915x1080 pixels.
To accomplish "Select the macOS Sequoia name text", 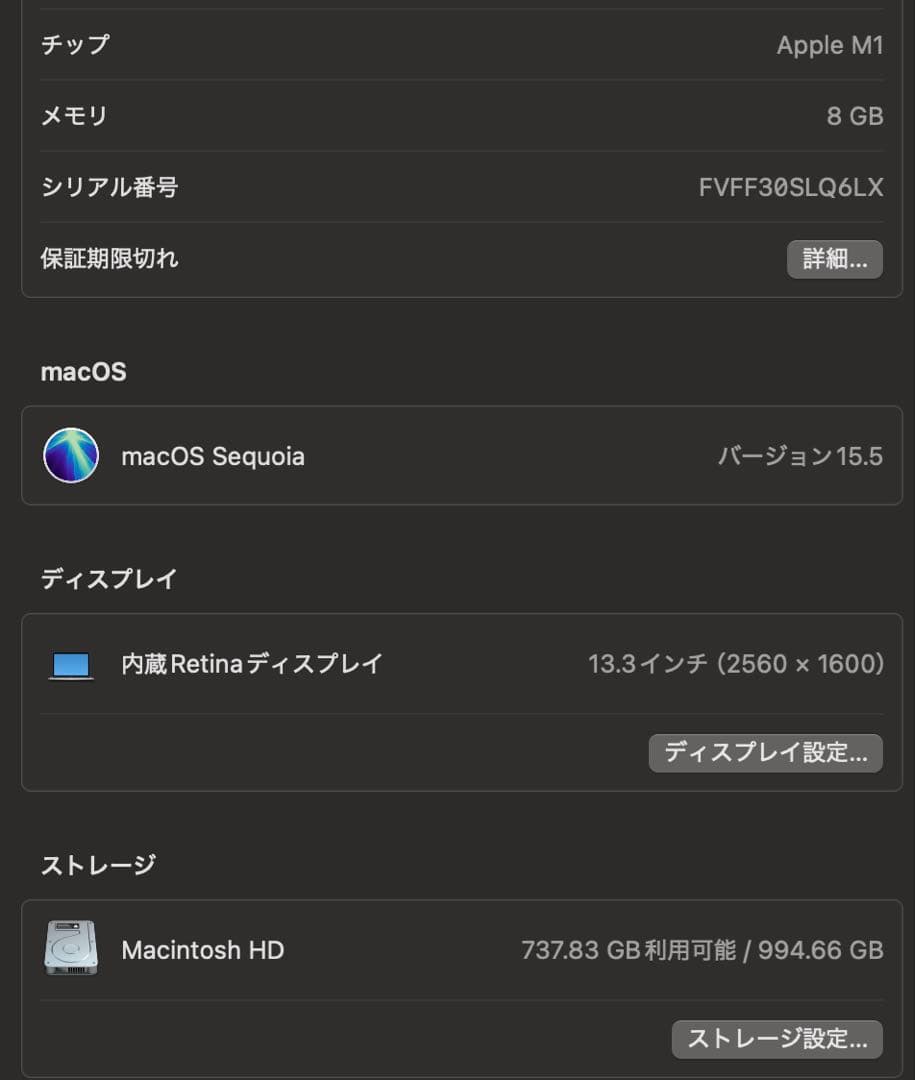I will [212, 455].
